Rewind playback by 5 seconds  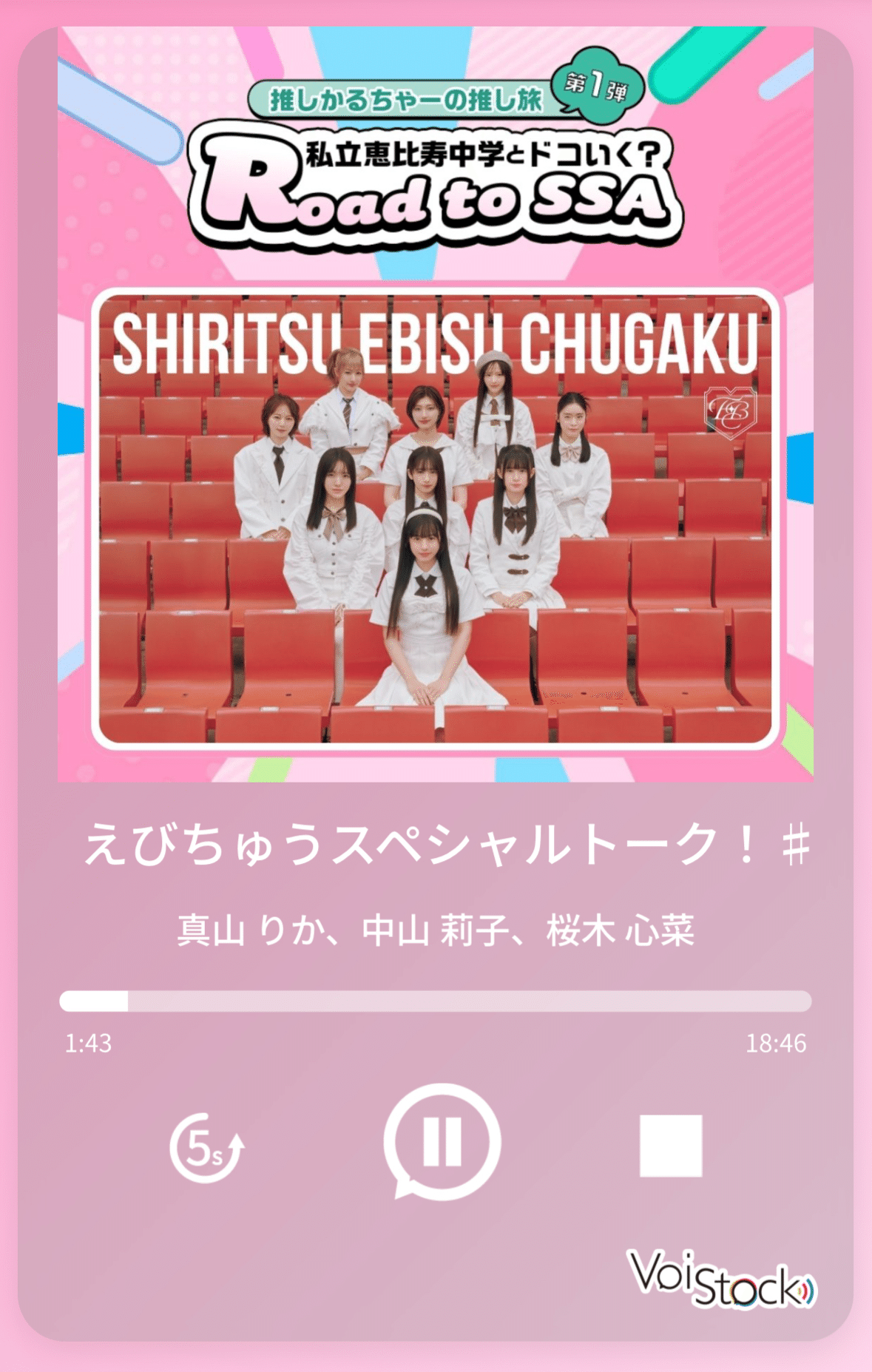tap(206, 1146)
